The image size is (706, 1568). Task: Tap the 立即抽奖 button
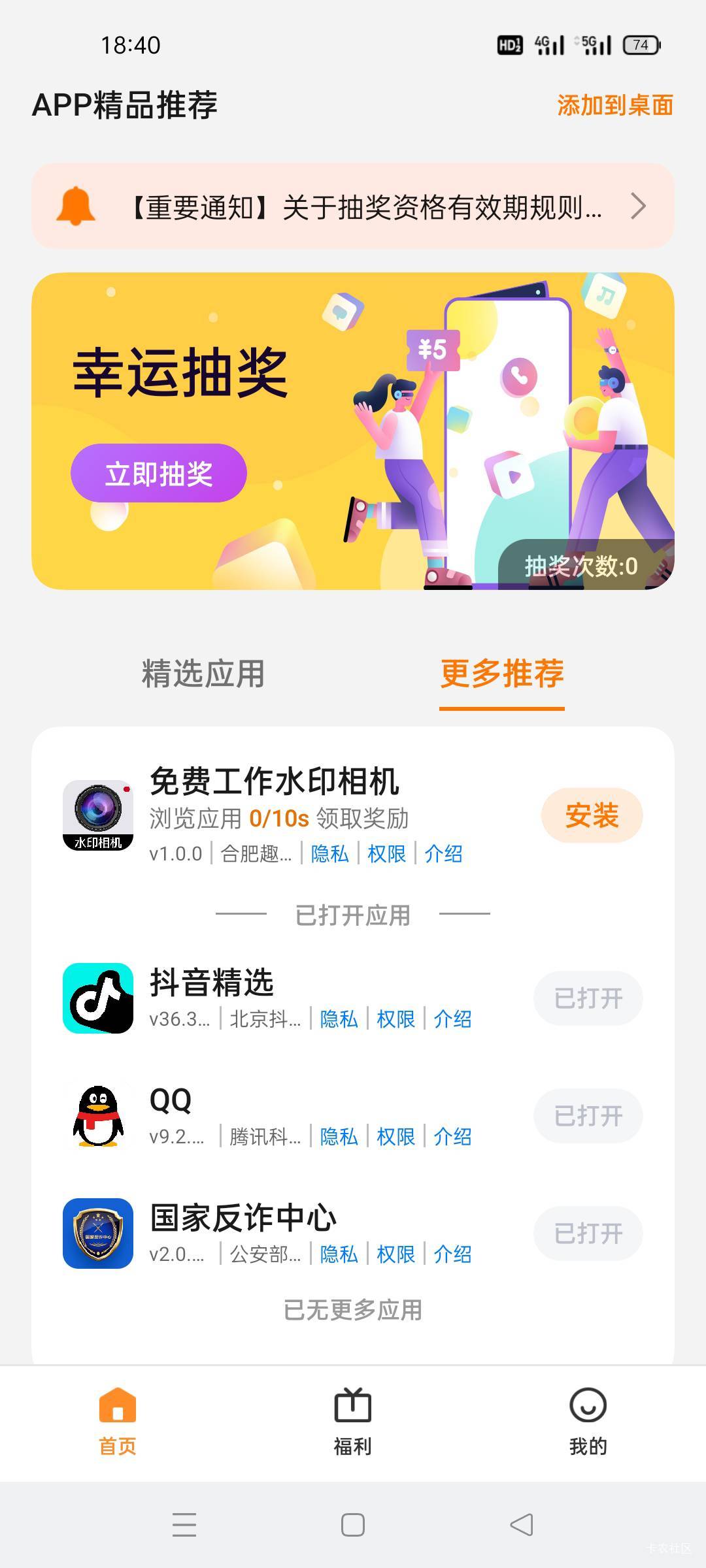pos(159,473)
